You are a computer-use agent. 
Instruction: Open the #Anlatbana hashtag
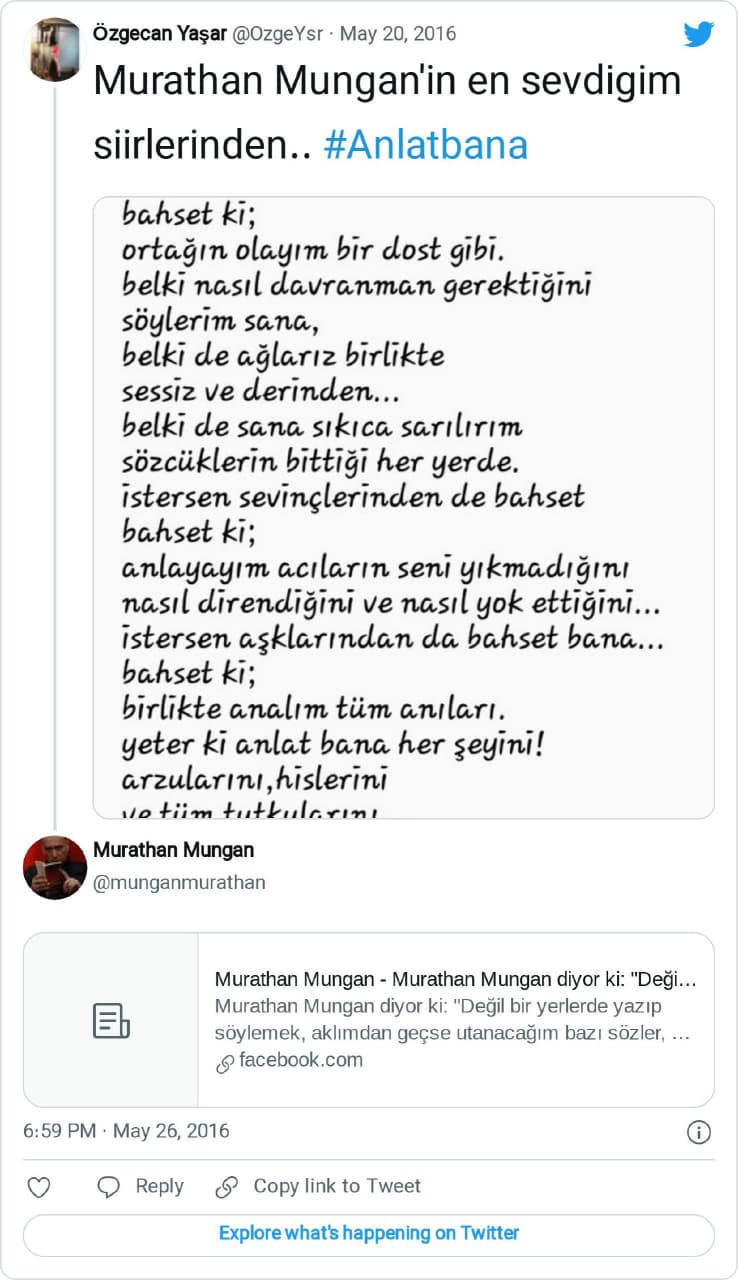click(425, 145)
